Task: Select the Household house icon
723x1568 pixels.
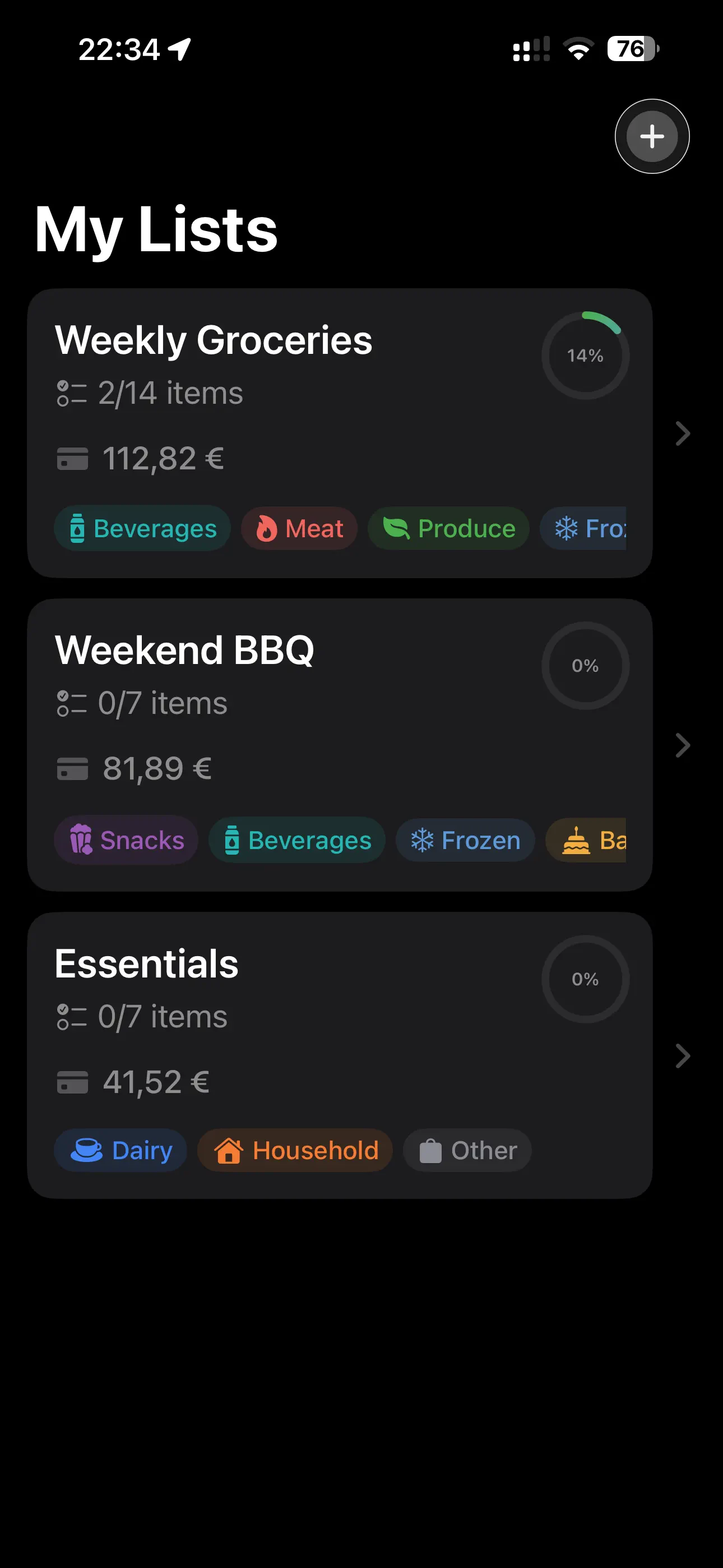Action: coord(228,1149)
